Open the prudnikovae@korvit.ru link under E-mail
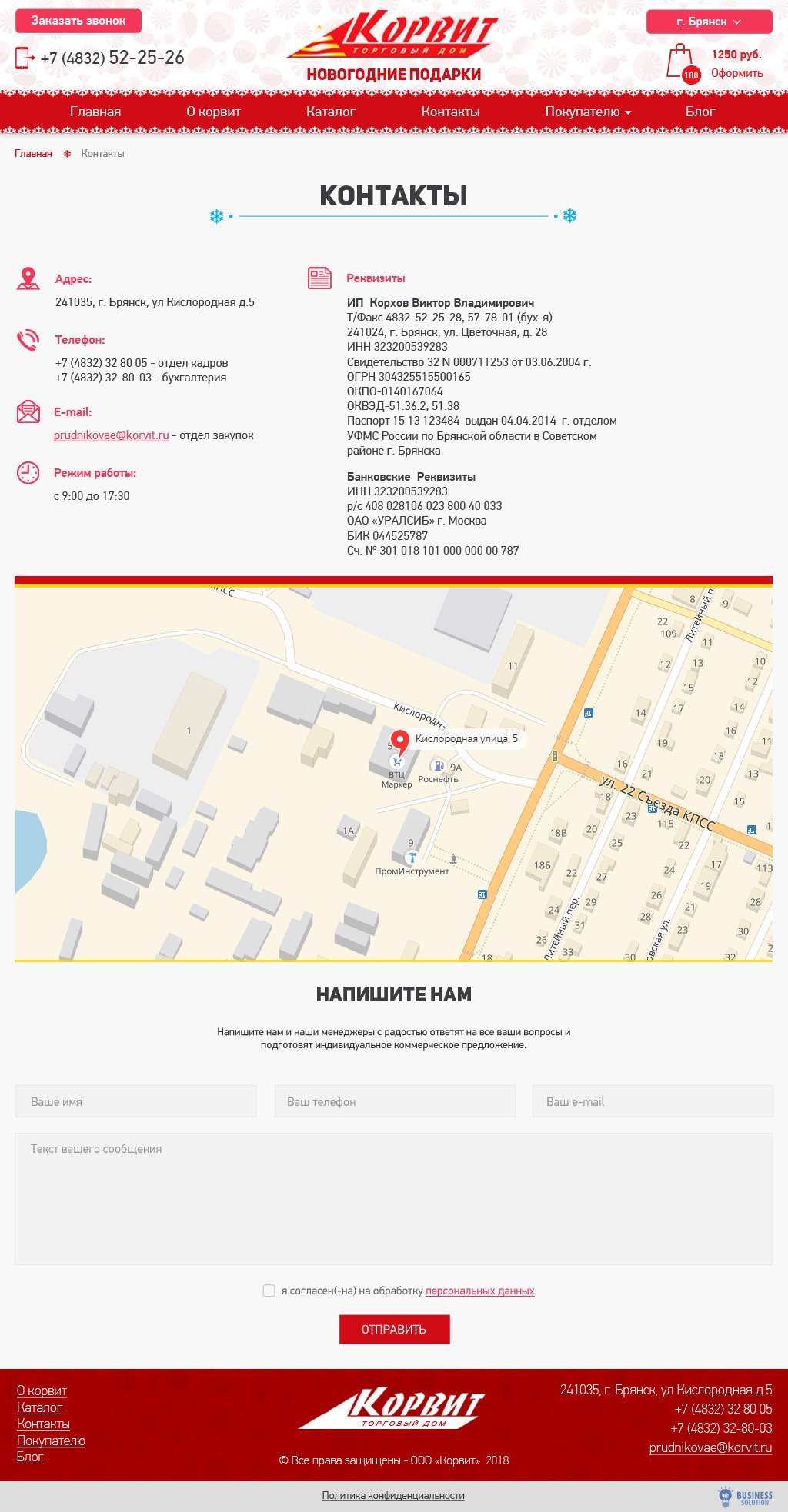 tap(112, 435)
